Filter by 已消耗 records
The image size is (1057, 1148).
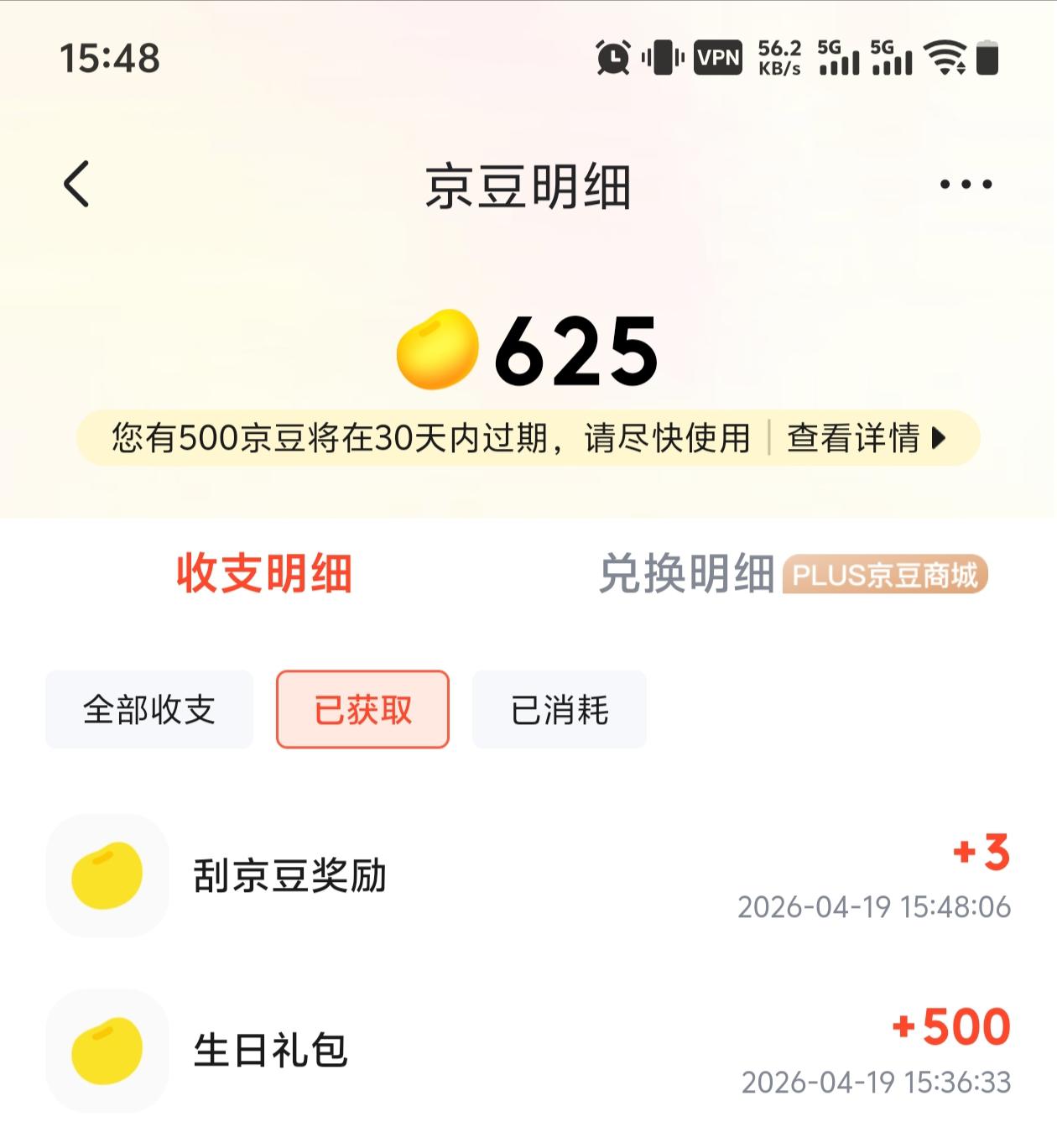pyautogui.click(x=560, y=710)
